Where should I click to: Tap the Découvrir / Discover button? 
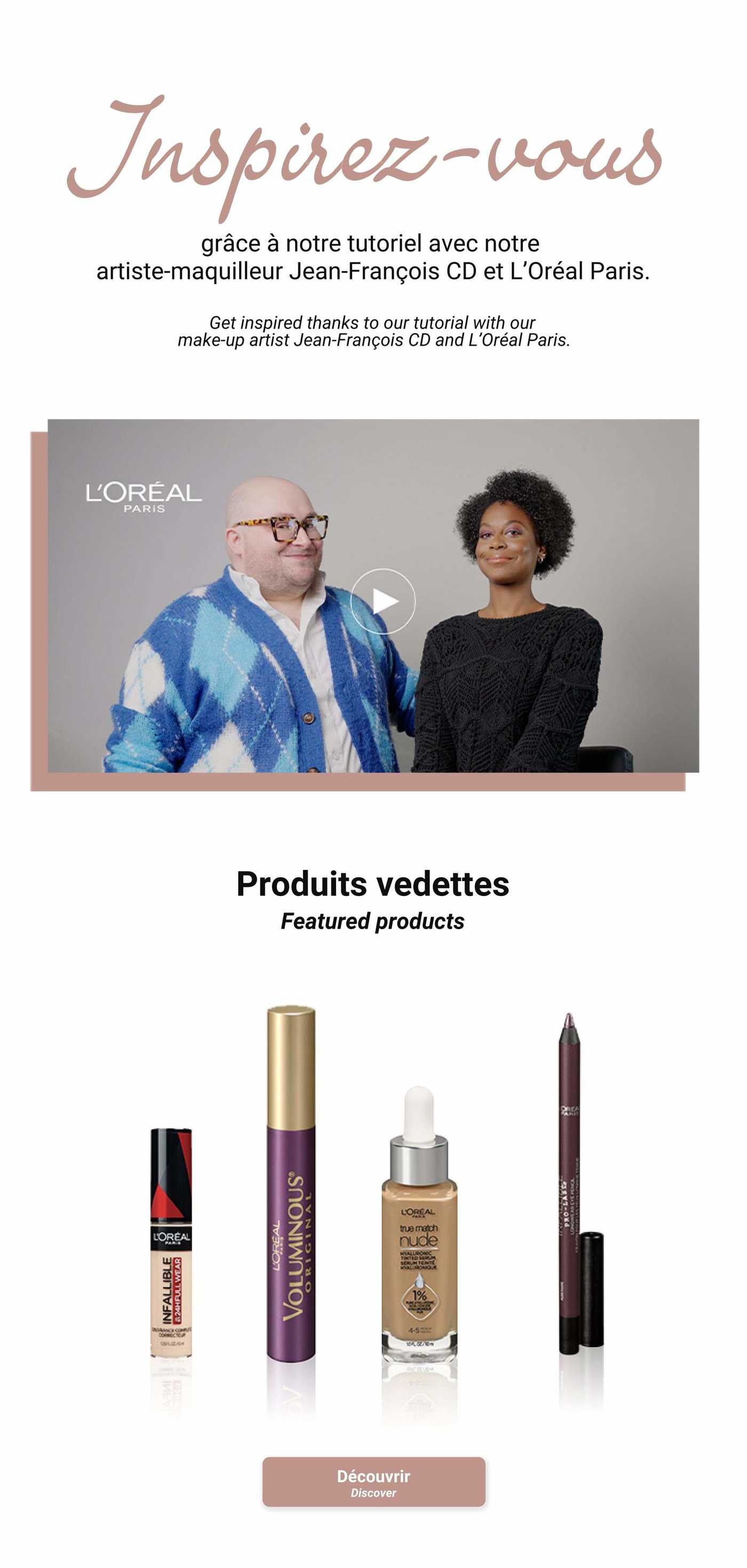(x=374, y=1482)
